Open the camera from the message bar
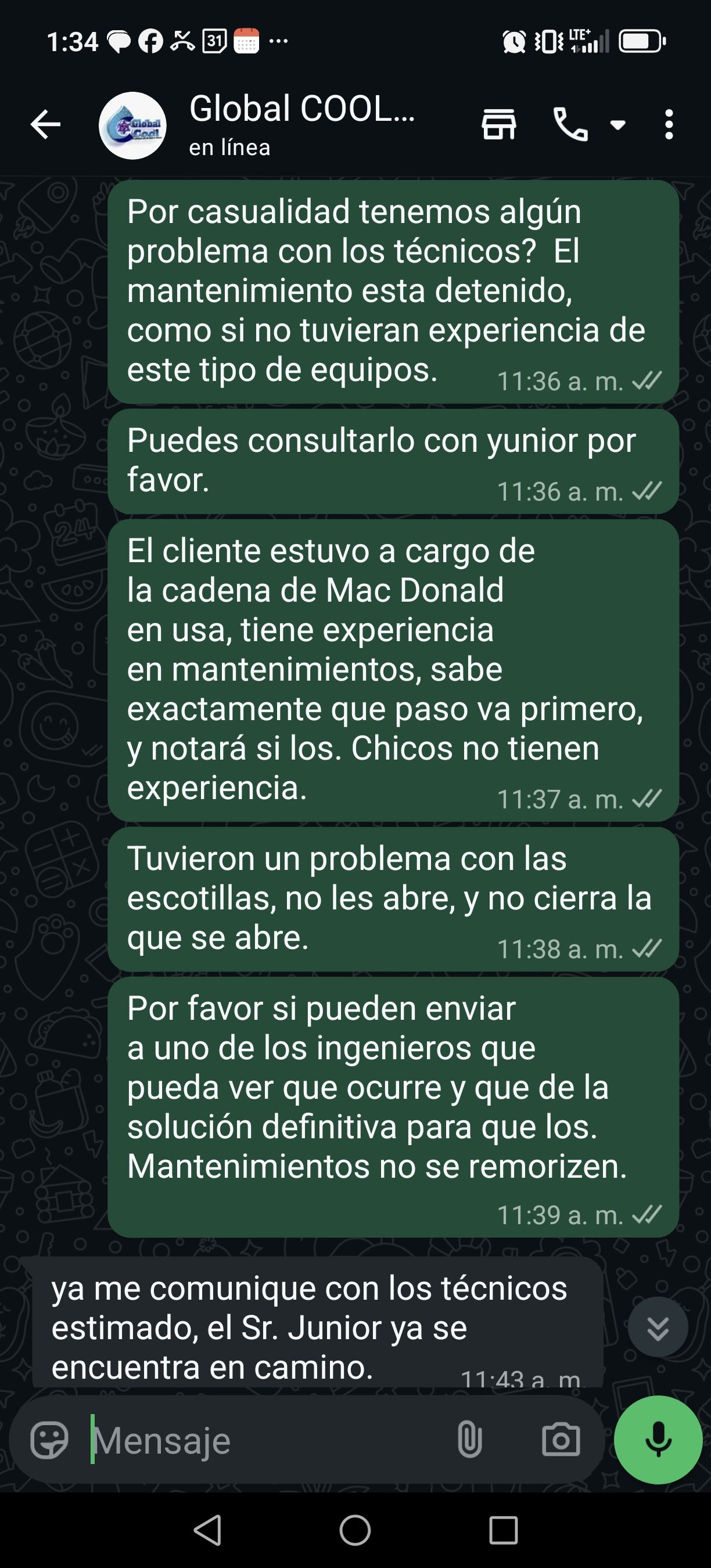The width and height of the screenshot is (711, 1568). coord(561,1440)
